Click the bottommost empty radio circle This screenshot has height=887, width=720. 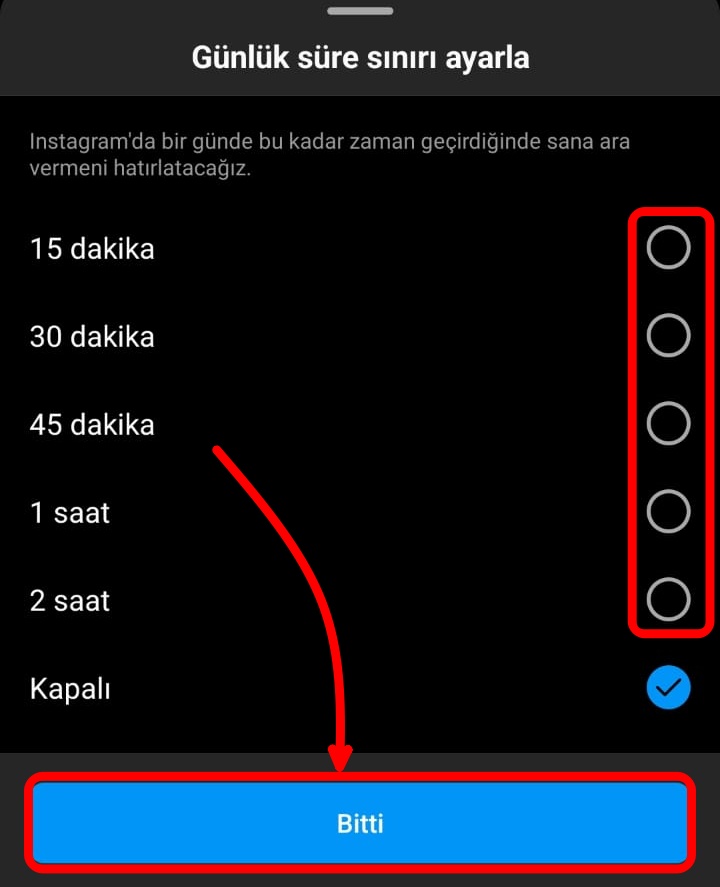coord(668,600)
